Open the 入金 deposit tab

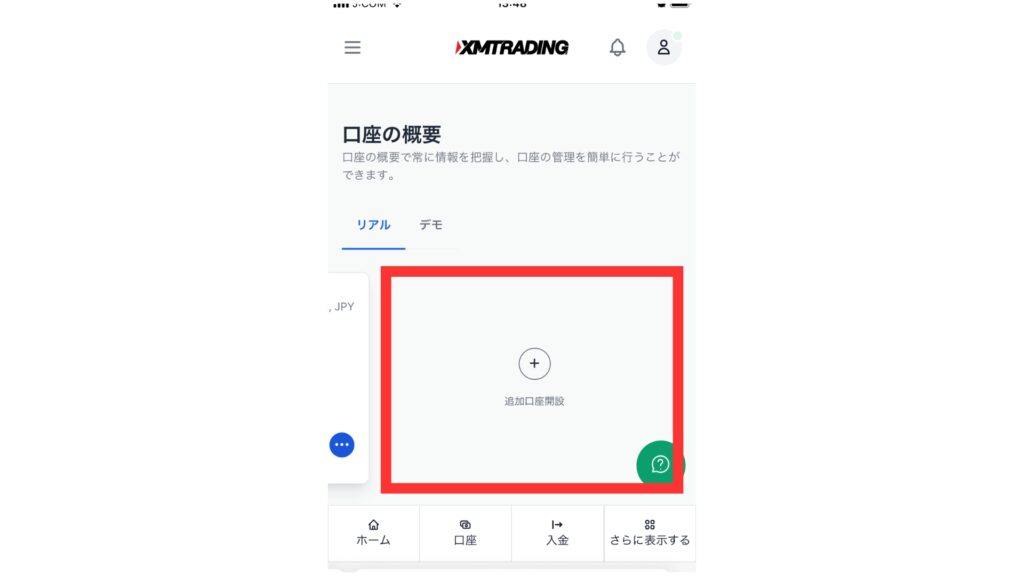557,532
